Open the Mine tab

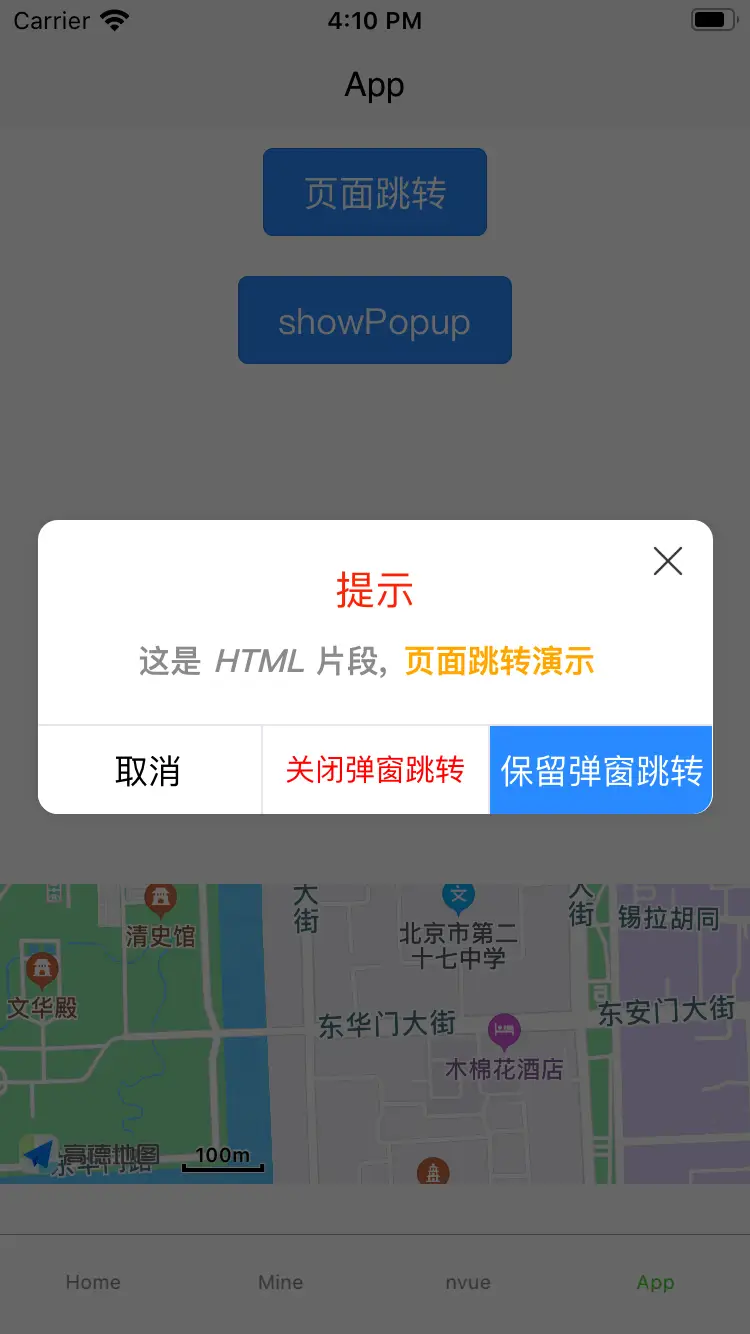click(x=281, y=1282)
